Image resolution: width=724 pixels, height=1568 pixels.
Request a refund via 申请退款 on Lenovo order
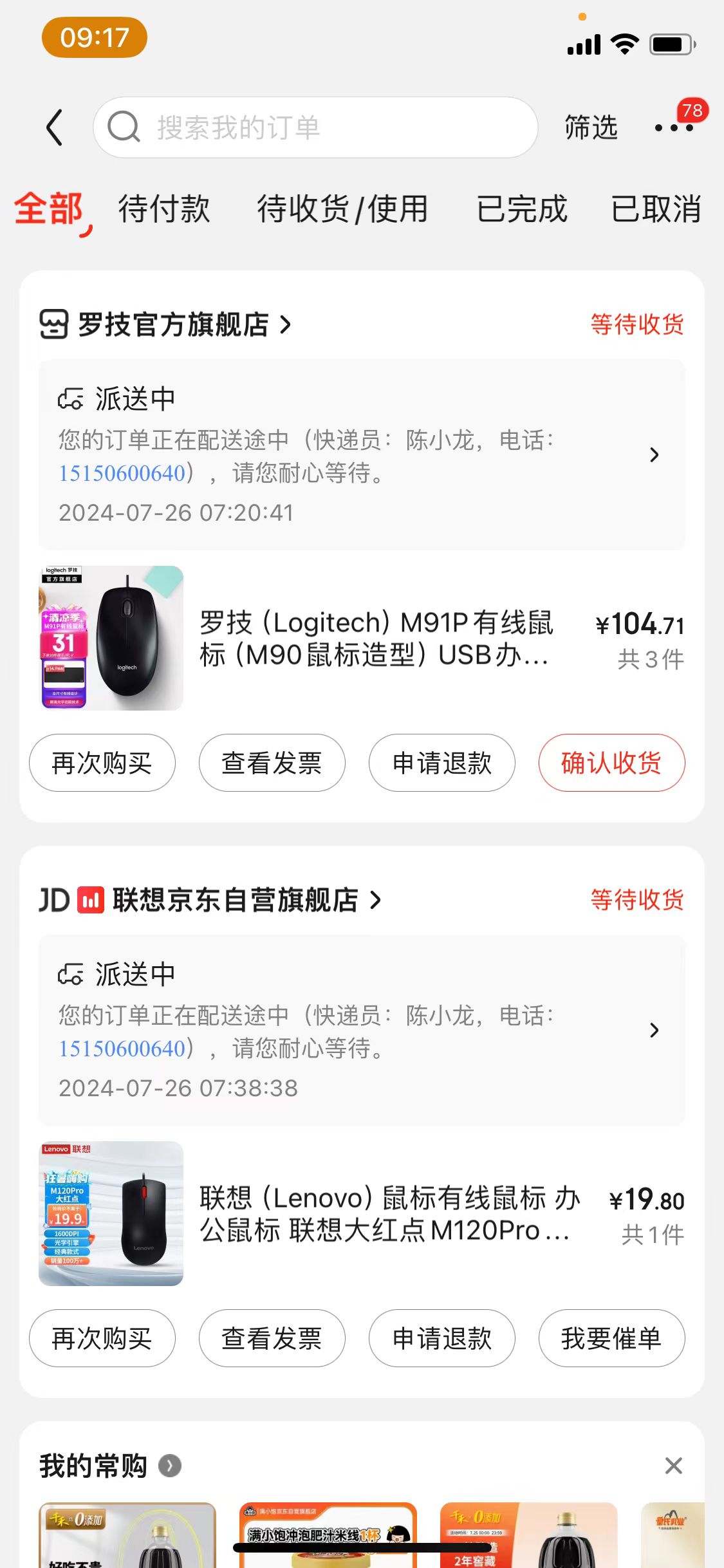pos(441,1338)
